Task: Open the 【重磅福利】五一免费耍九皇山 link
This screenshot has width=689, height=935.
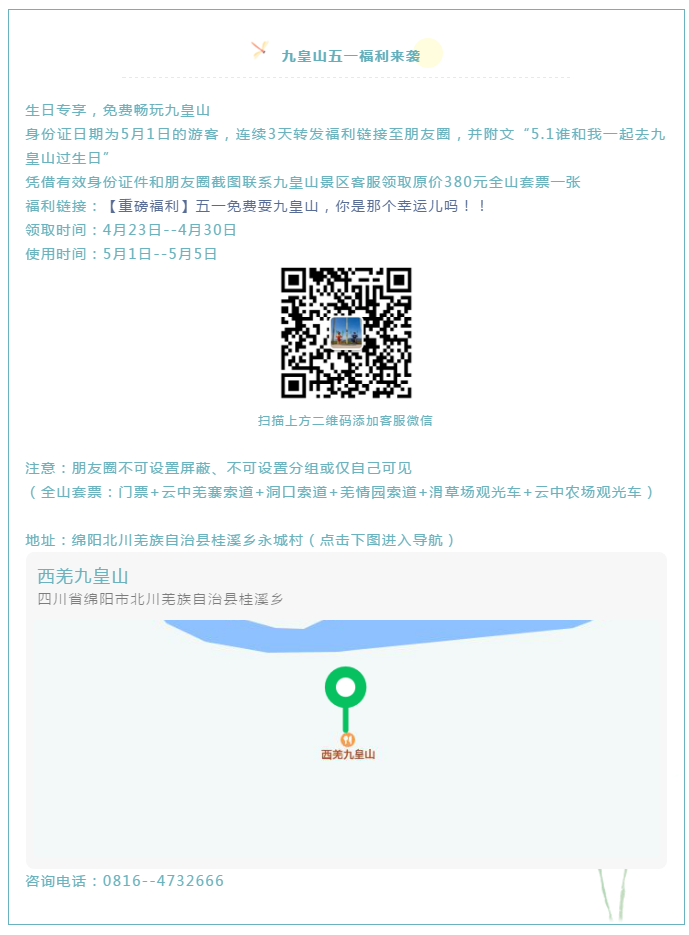Action: click(295, 206)
